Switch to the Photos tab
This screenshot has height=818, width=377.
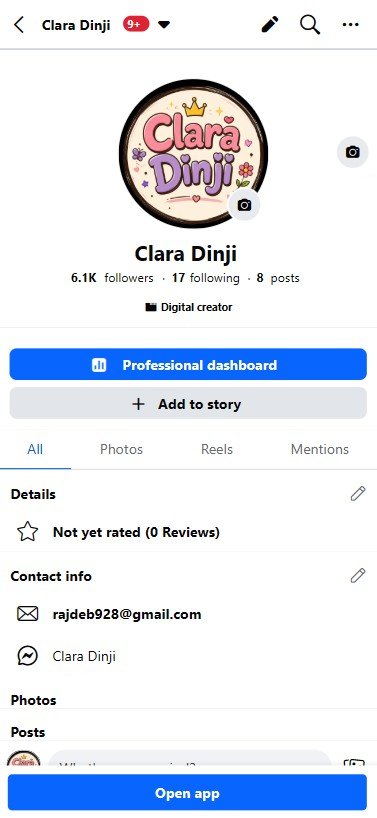121,449
